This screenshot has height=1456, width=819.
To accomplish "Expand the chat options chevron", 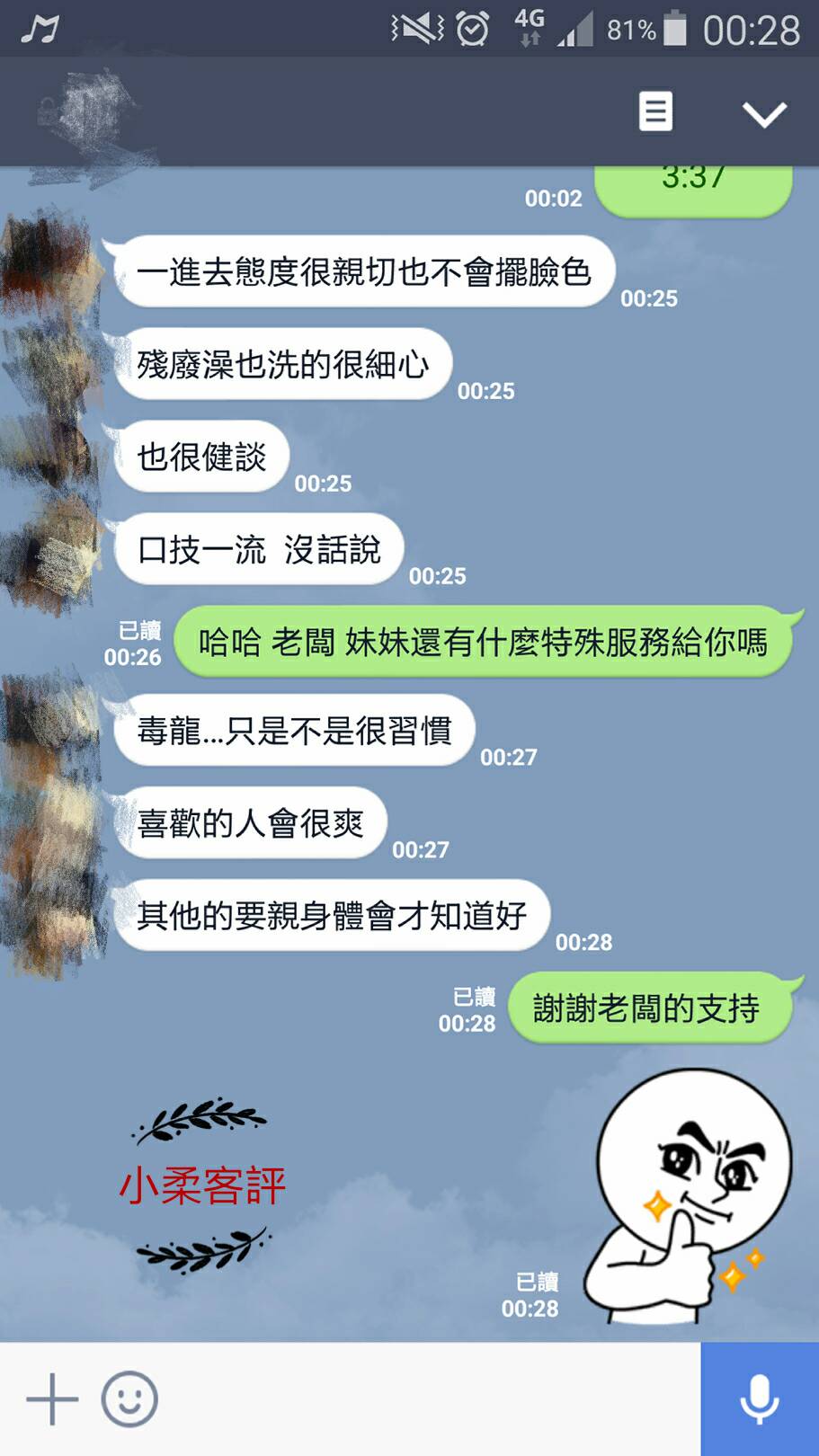I will click(764, 113).
